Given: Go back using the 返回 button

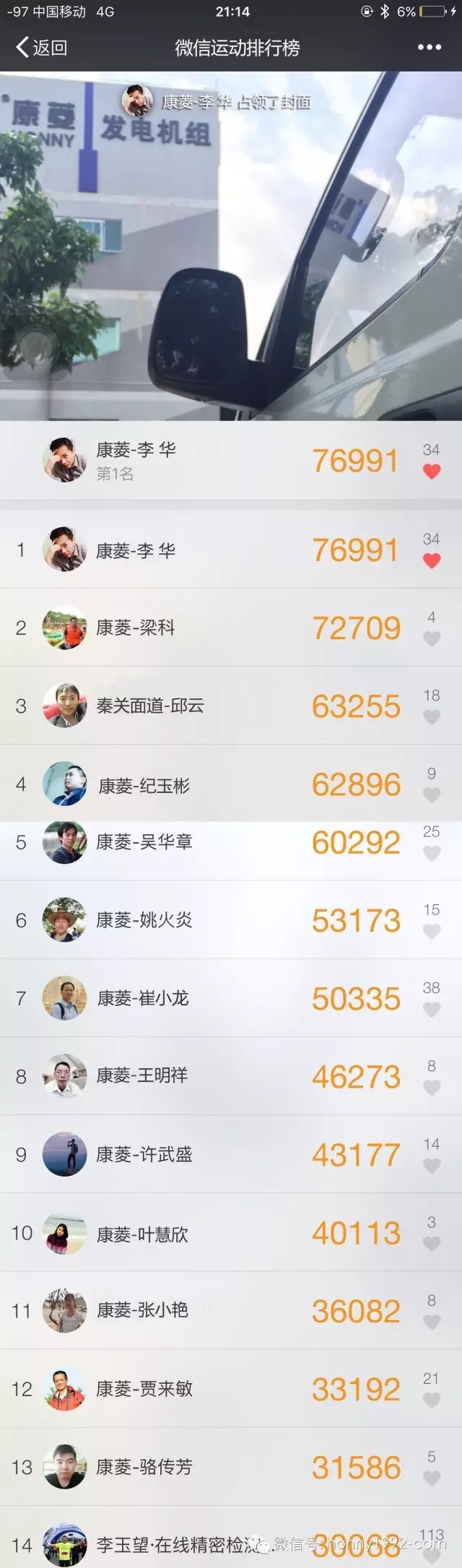Looking at the screenshot, I should pyautogui.click(x=41, y=48).
